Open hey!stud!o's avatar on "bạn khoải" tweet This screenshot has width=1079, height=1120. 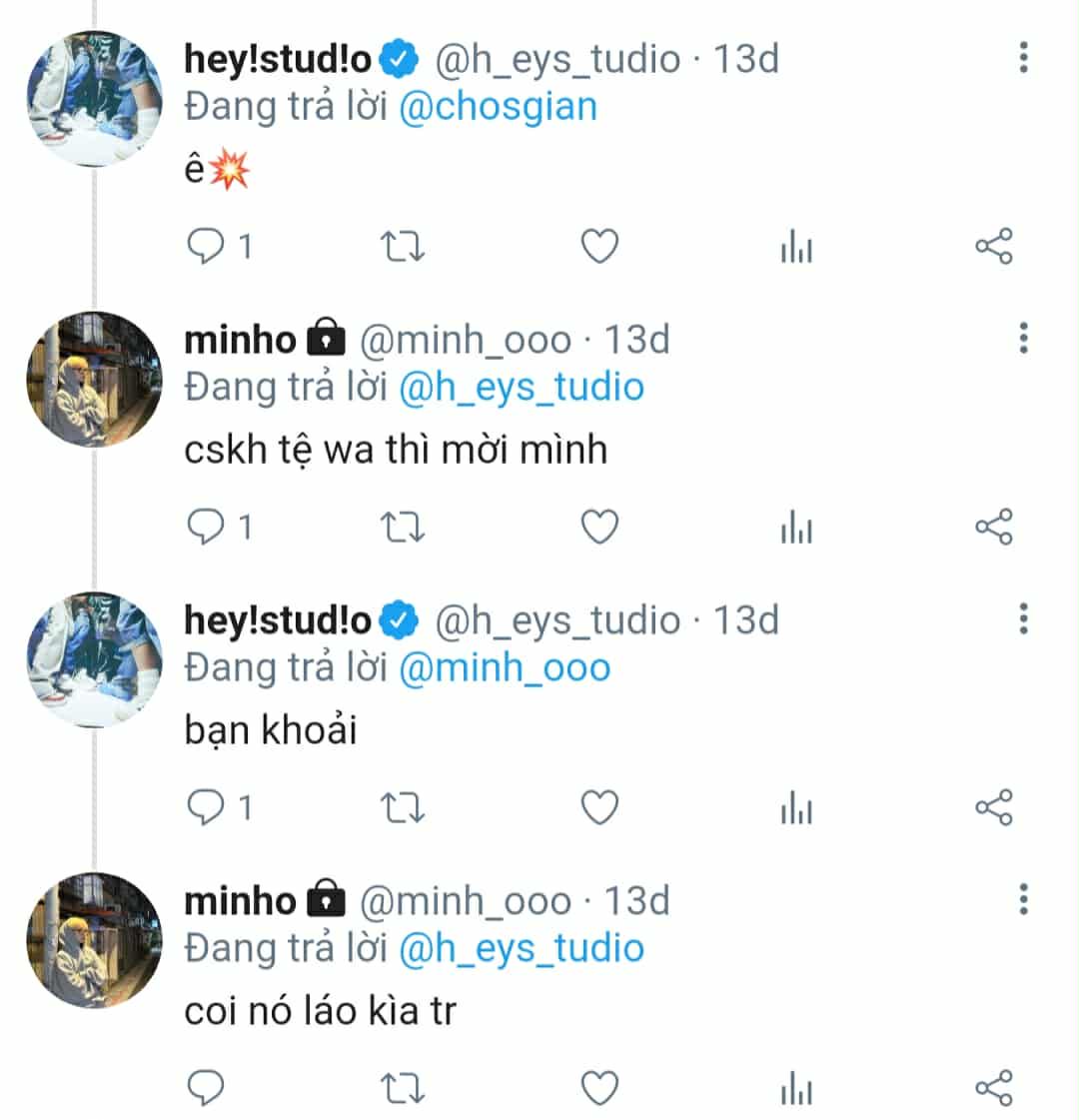[x=94, y=659]
